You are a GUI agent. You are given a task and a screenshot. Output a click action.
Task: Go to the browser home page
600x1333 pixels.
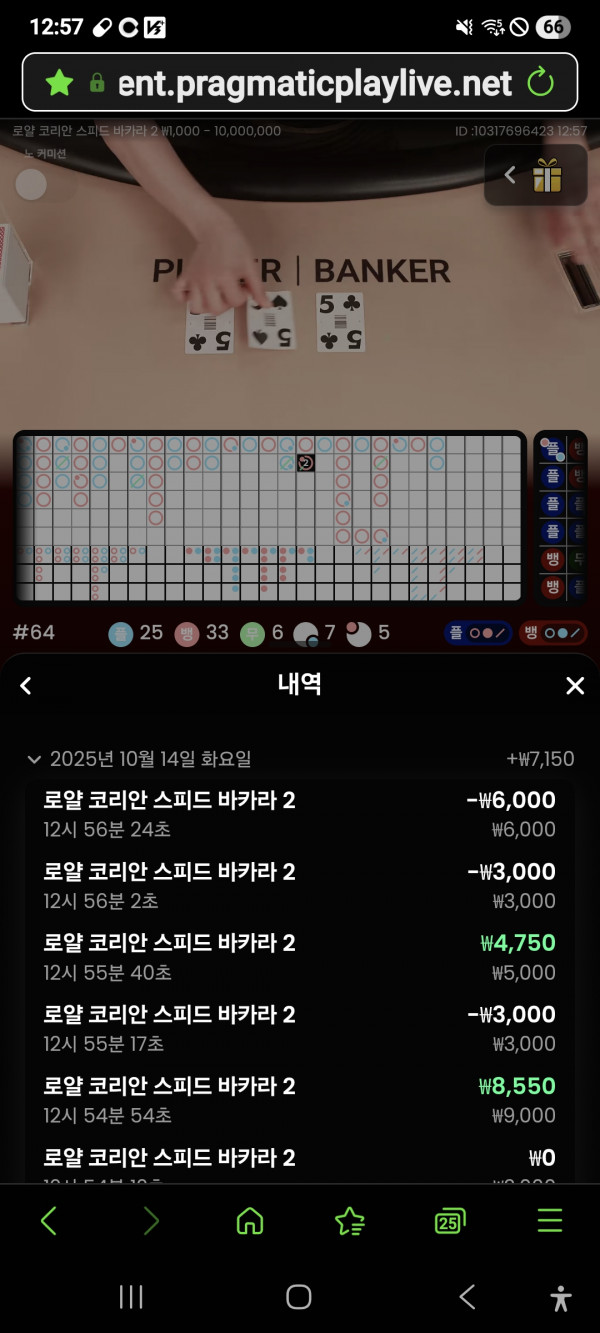click(249, 1221)
